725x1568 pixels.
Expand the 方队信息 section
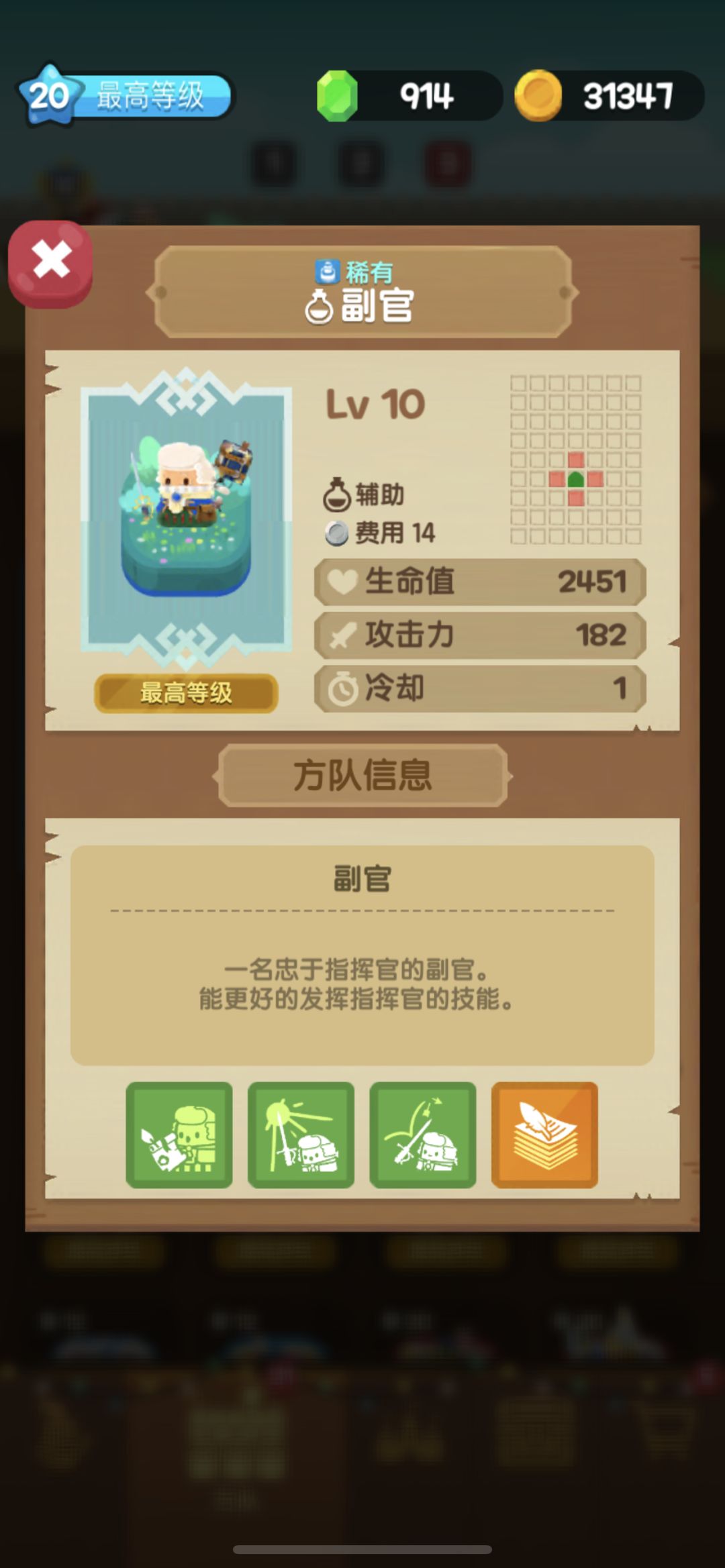(362, 775)
